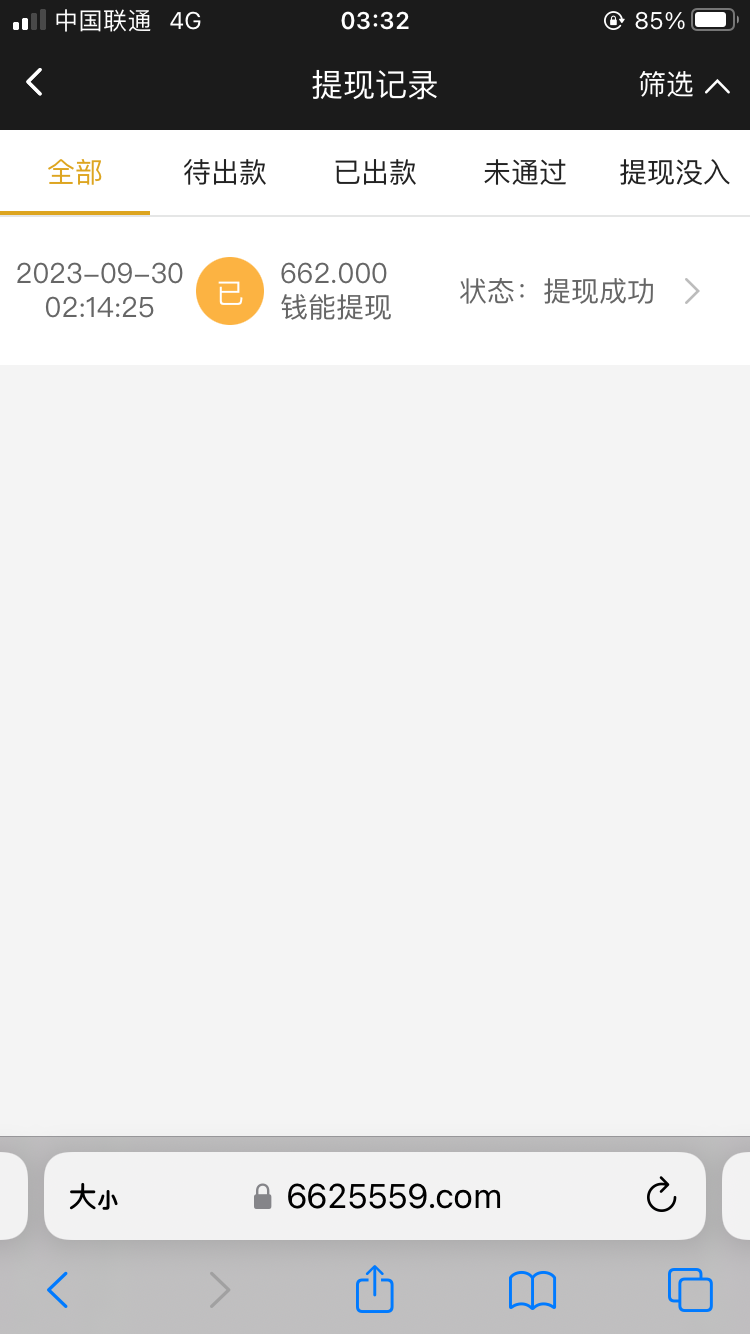This screenshot has height=1334, width=750.
Task: View the 提现没入 tab
Action: [675, 173]
